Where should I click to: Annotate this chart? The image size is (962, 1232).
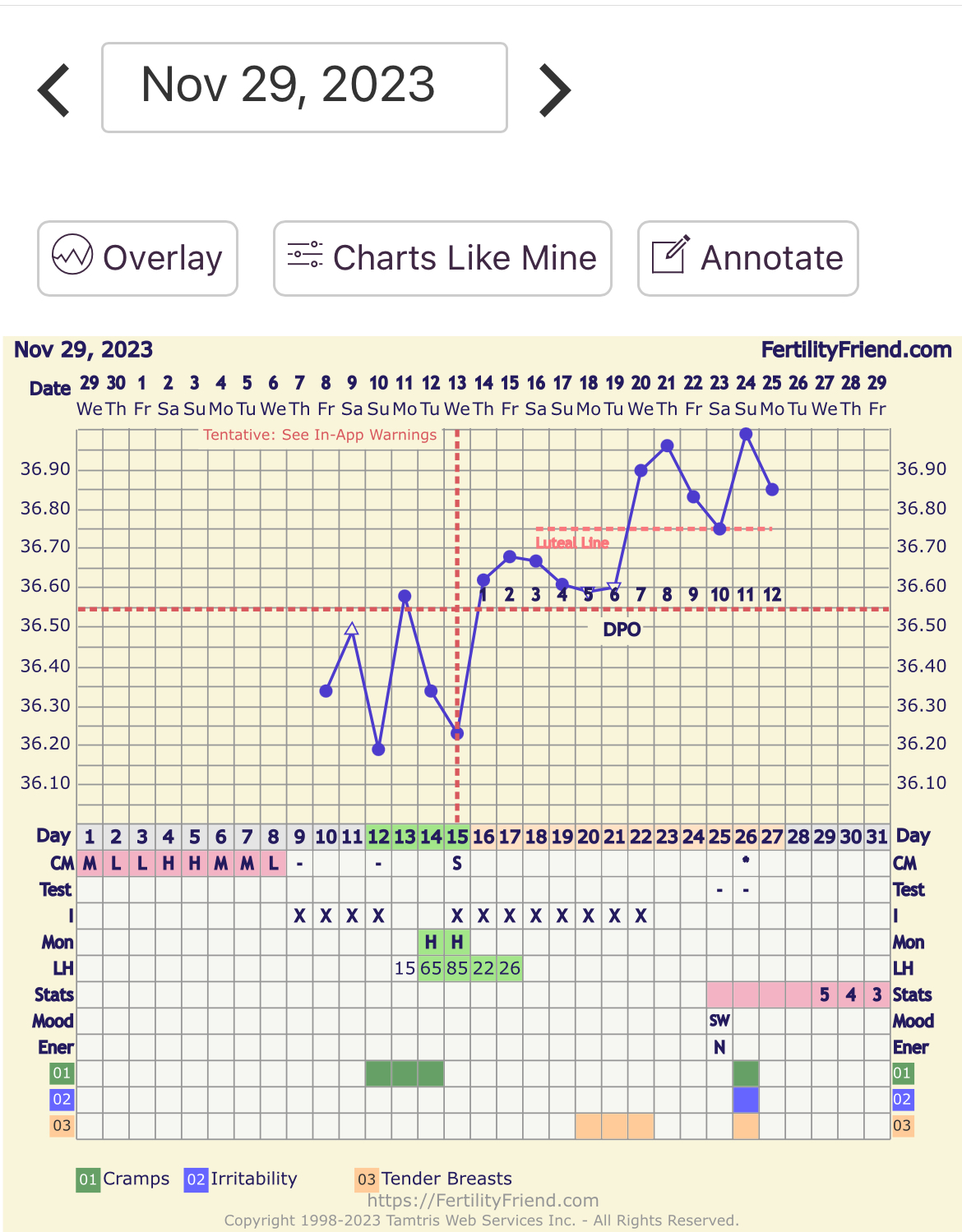click(x=747, y=258)
